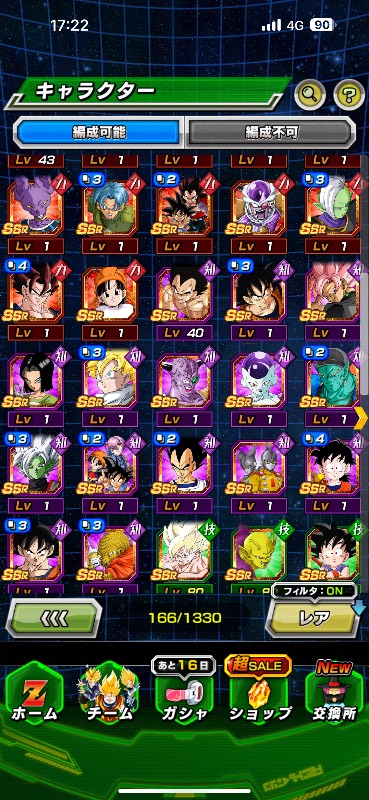Image resolution: width=369 pixels, height=800 pixels.
Task: Open the ショップ menu
Action: [259, 696]
